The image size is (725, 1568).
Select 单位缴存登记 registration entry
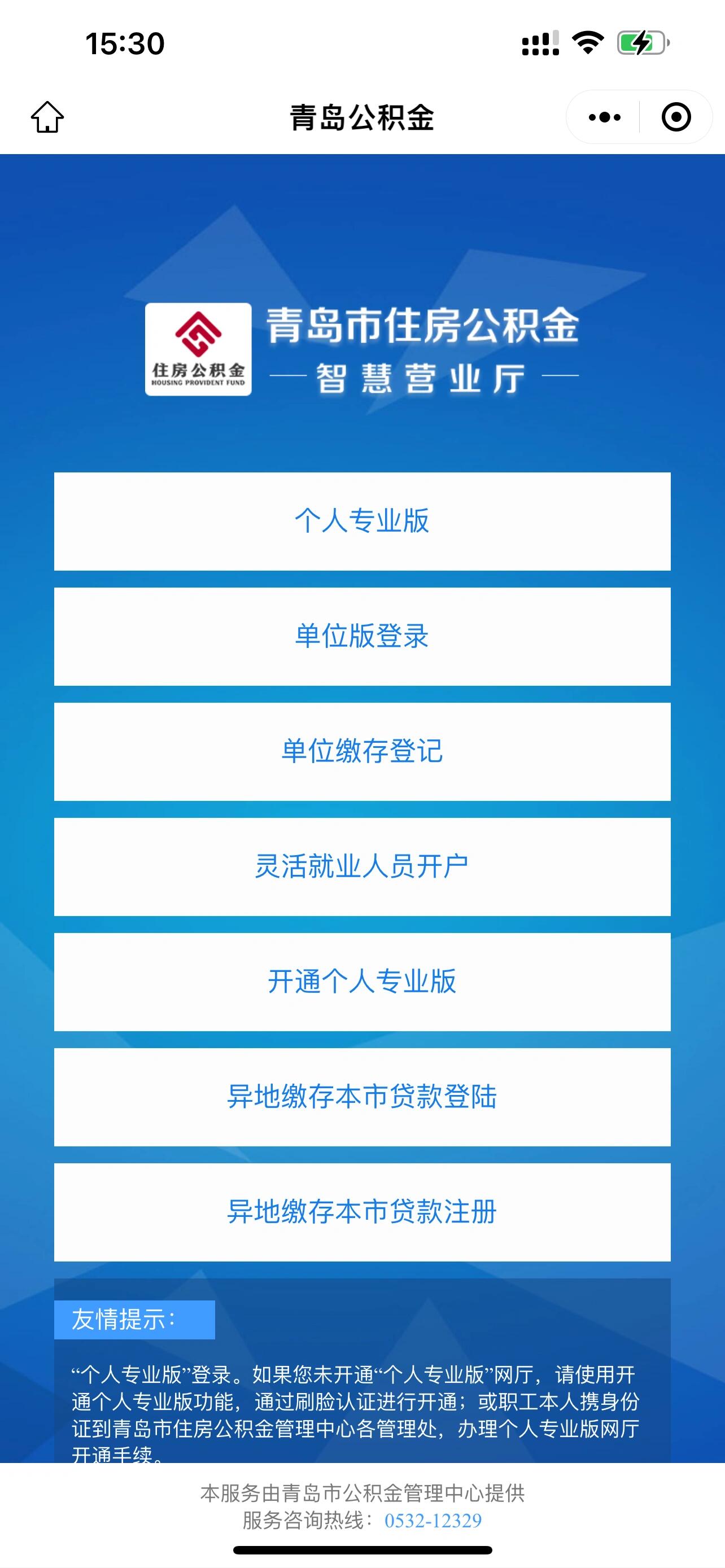[362, 751]
